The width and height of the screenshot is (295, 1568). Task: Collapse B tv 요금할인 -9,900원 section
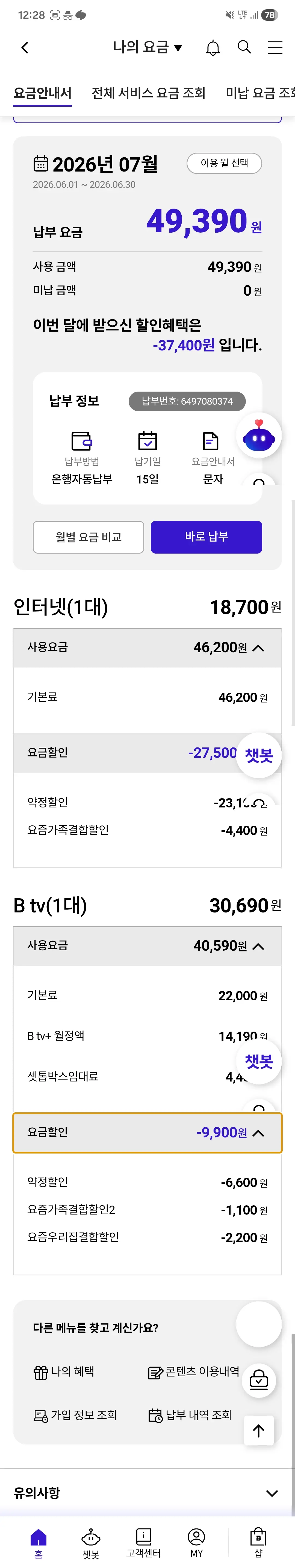[x=147, y=1133]
